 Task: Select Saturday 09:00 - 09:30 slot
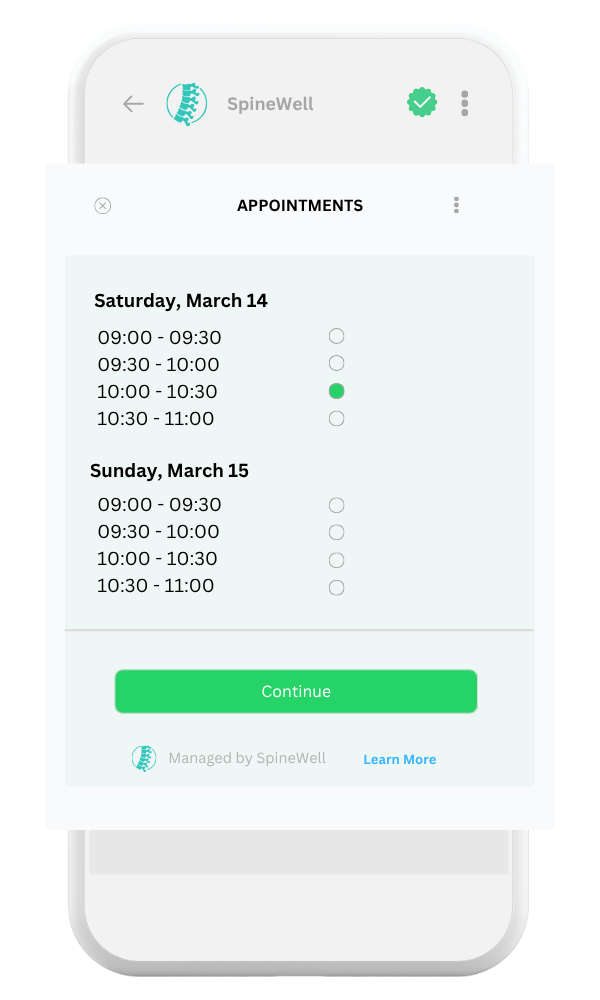coord(337,336)
